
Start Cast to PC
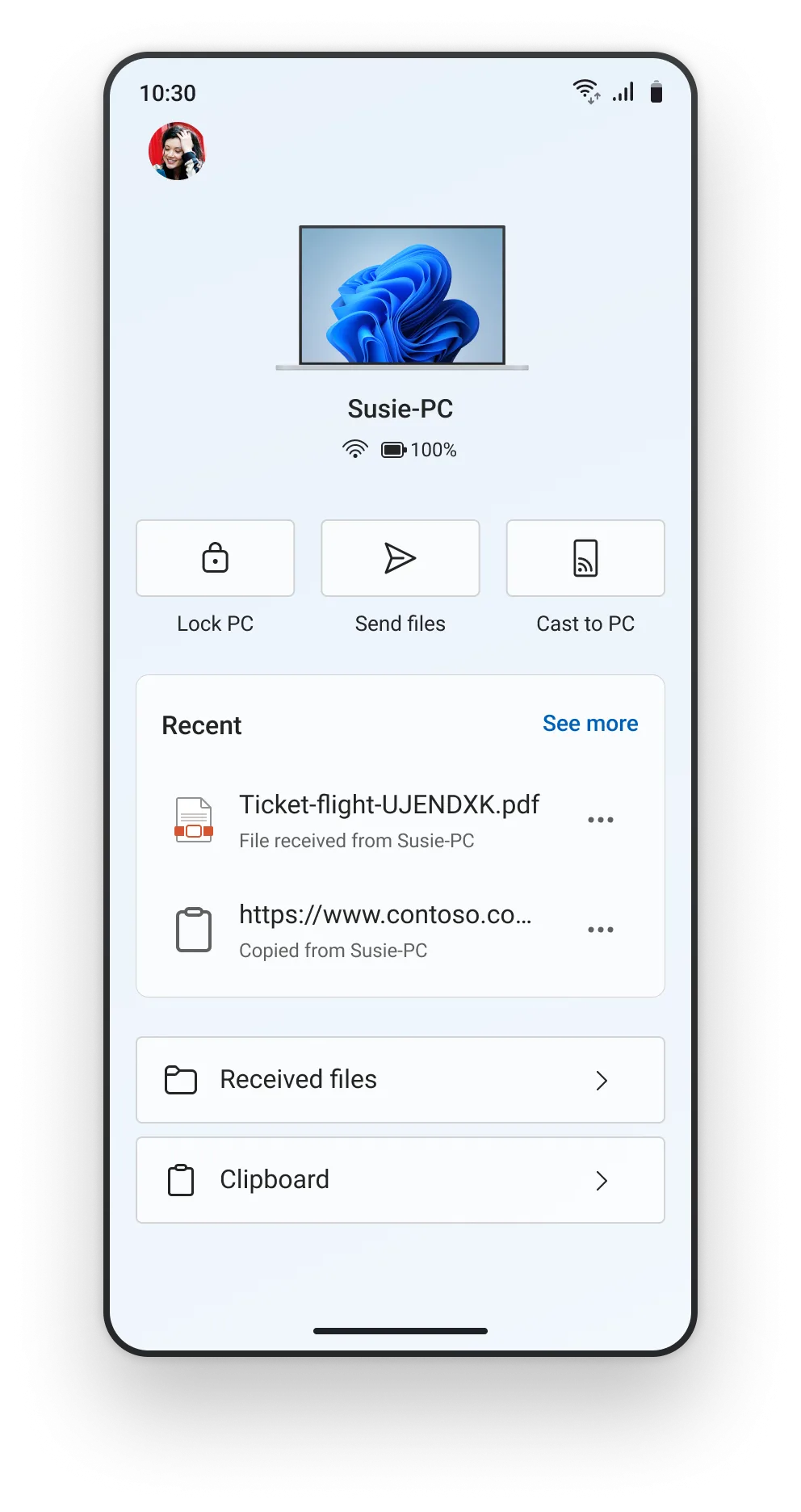585,558
